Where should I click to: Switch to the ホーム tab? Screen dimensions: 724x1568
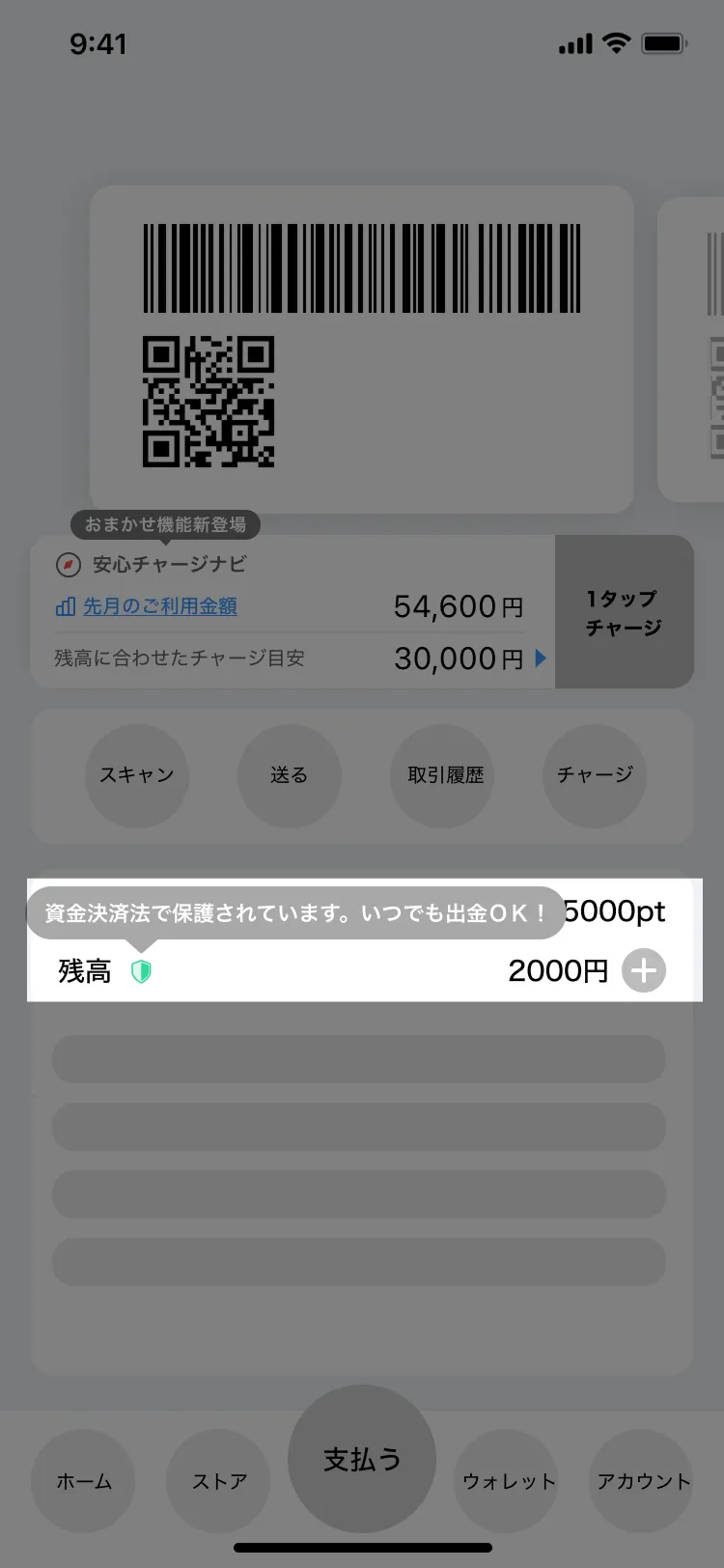coord(83,1481)
